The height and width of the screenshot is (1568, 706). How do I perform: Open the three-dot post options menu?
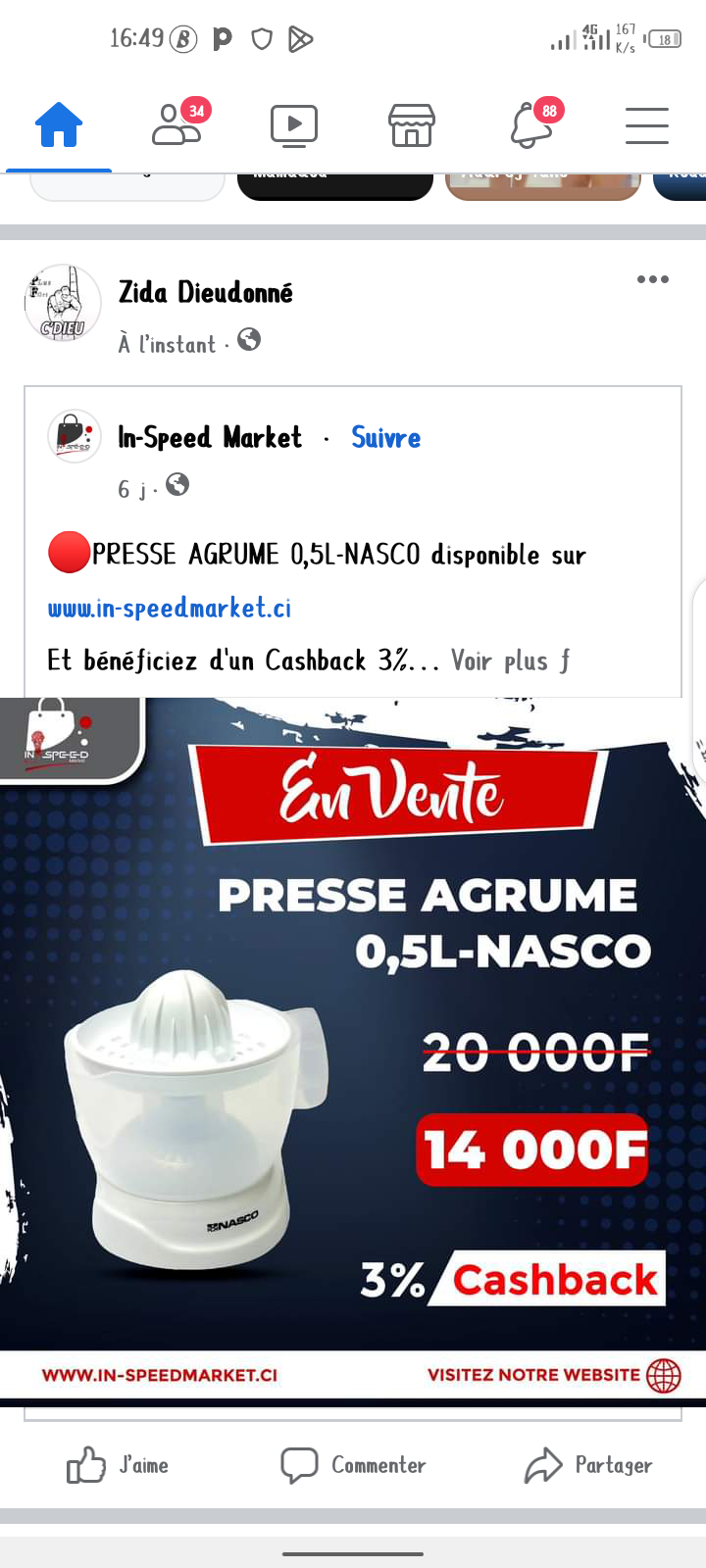tap(652, 280)
